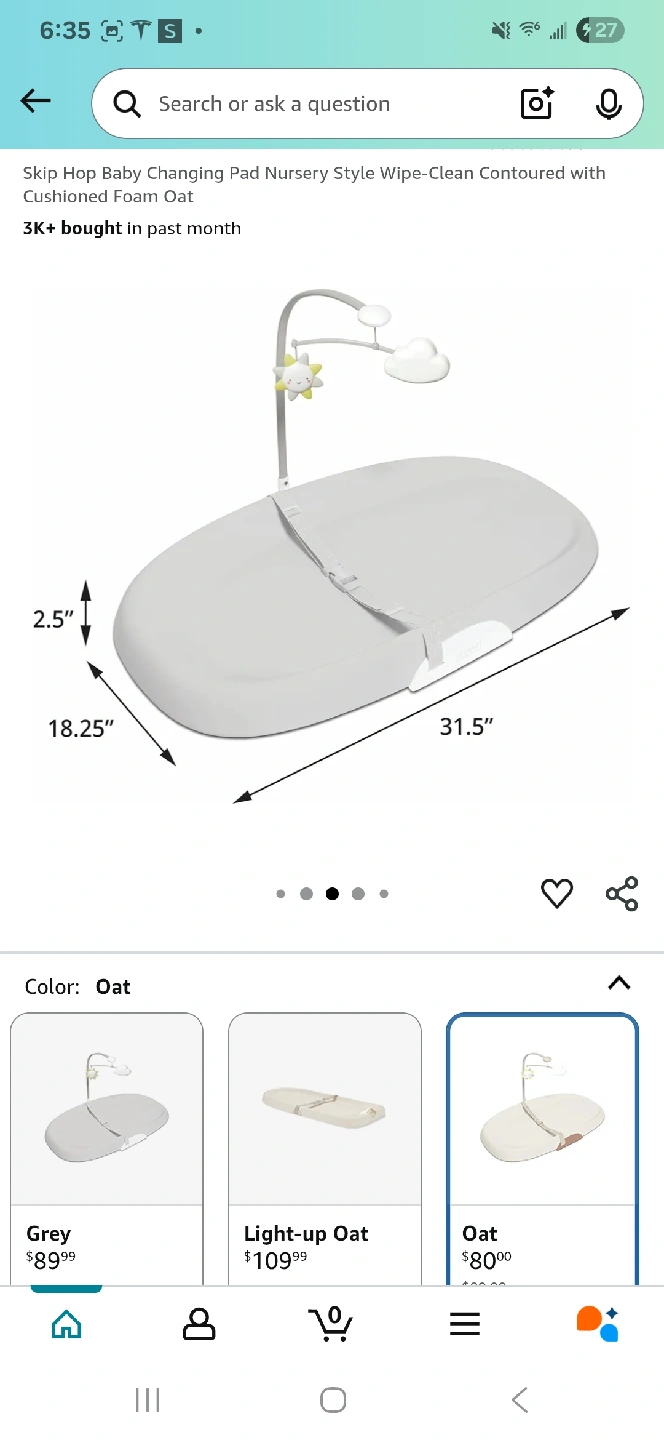Open the account profile tab
Viewport: 664px width, 1440px height.
199,1324
